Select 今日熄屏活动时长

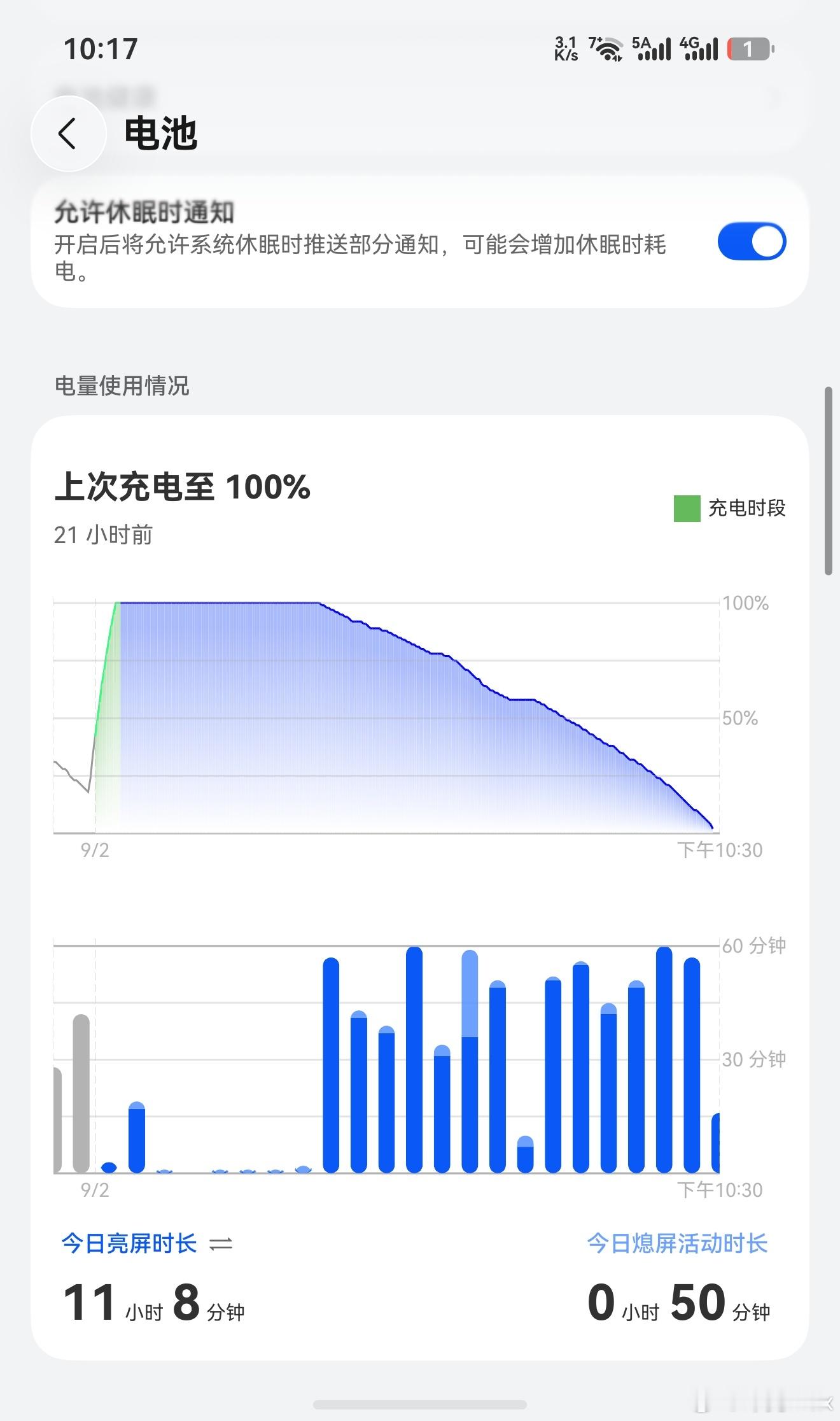(677, 1243)
